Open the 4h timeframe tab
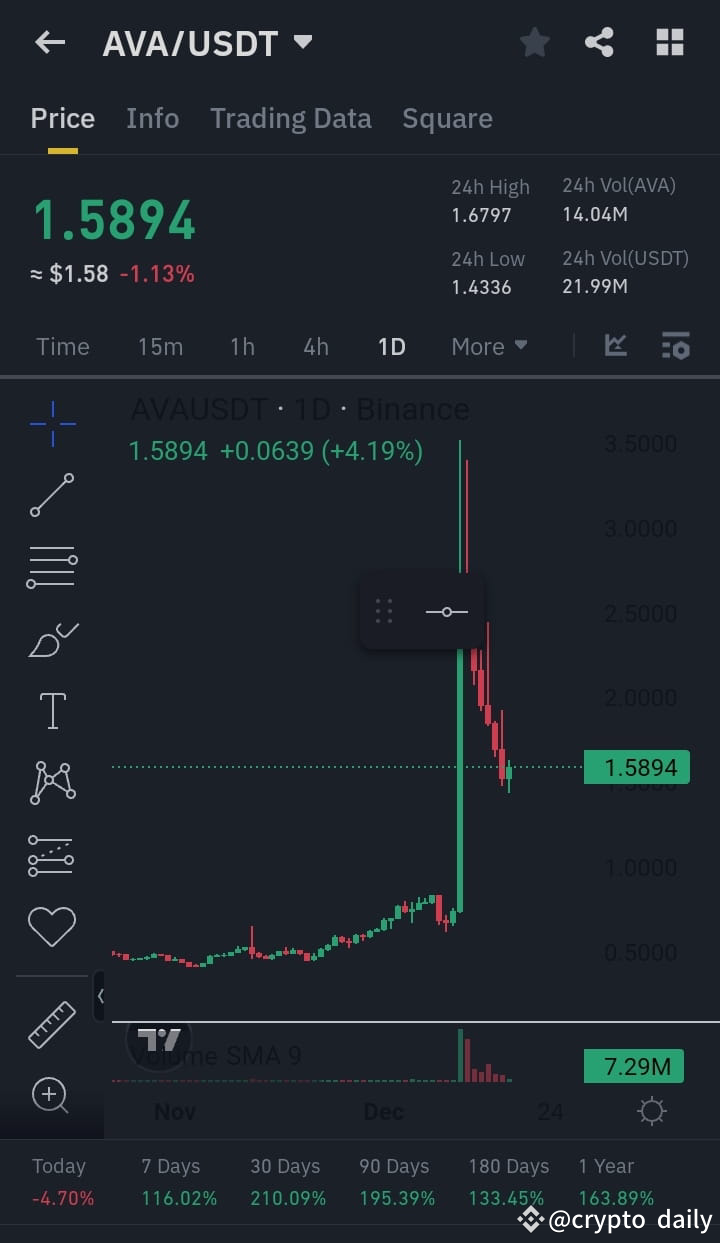This screenshot has width=720, height=1243. [315, 346]
